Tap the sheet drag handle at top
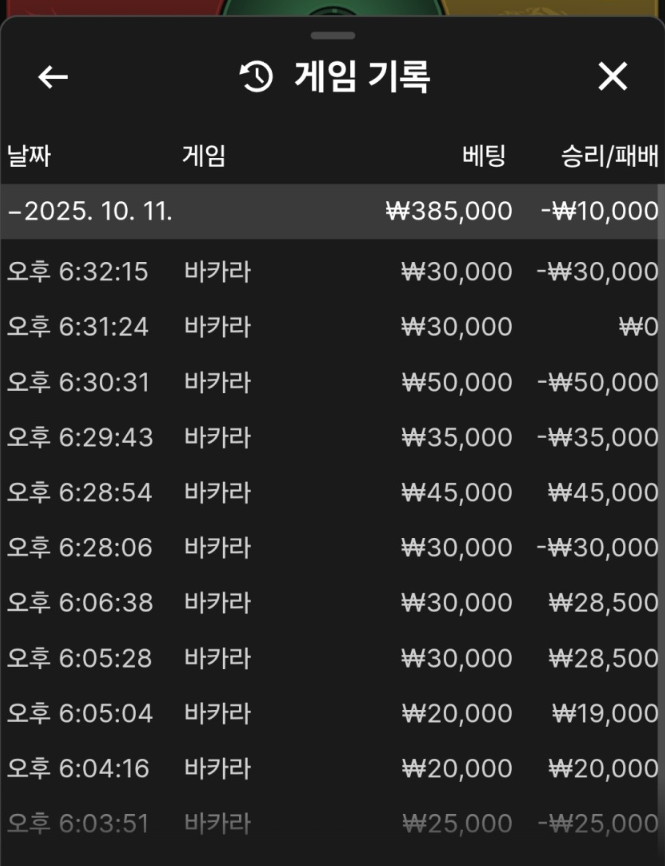The height and width of the screenshot is (866, 665). click(332, 36)
